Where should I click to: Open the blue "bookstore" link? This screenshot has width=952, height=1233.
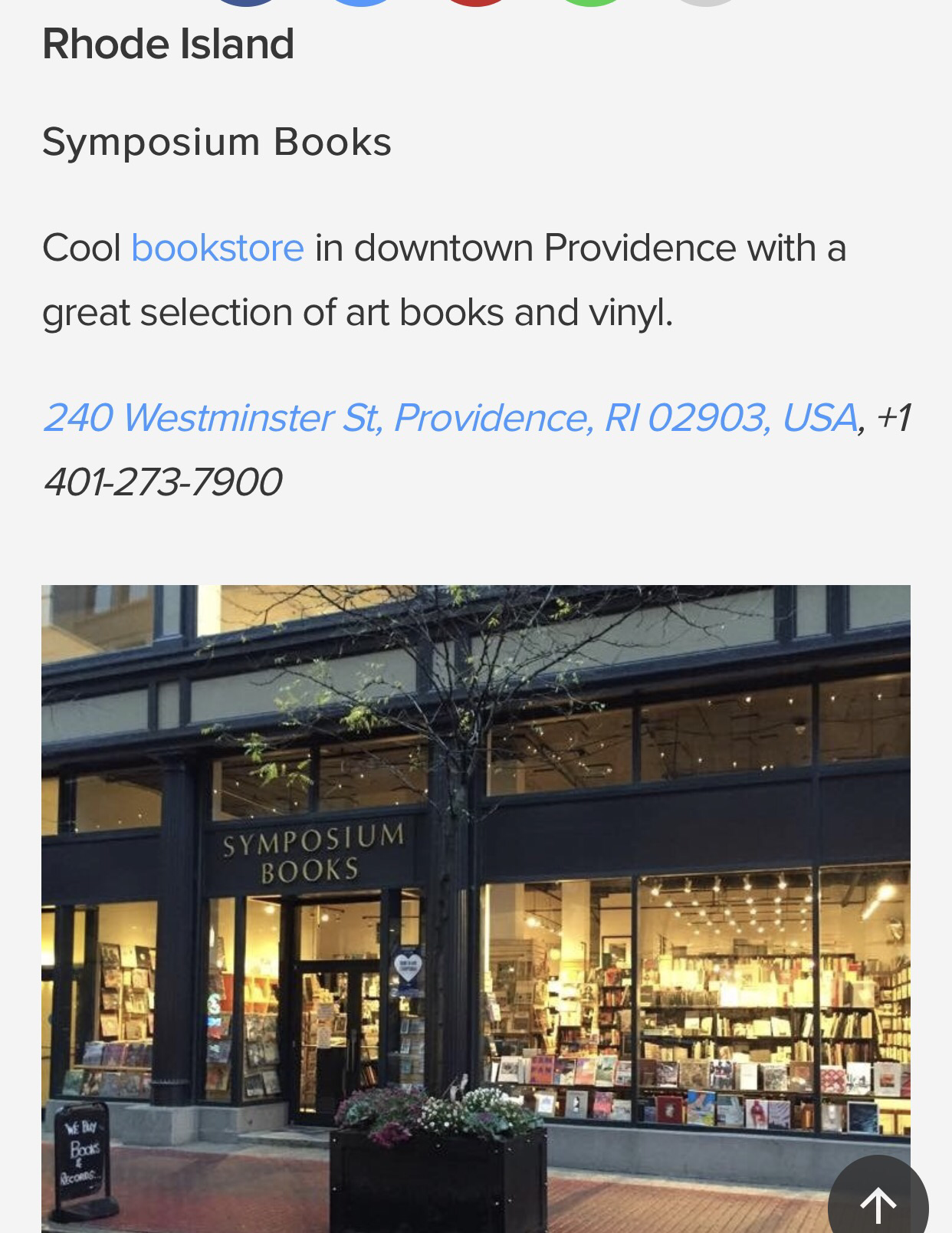pos(218,248)
